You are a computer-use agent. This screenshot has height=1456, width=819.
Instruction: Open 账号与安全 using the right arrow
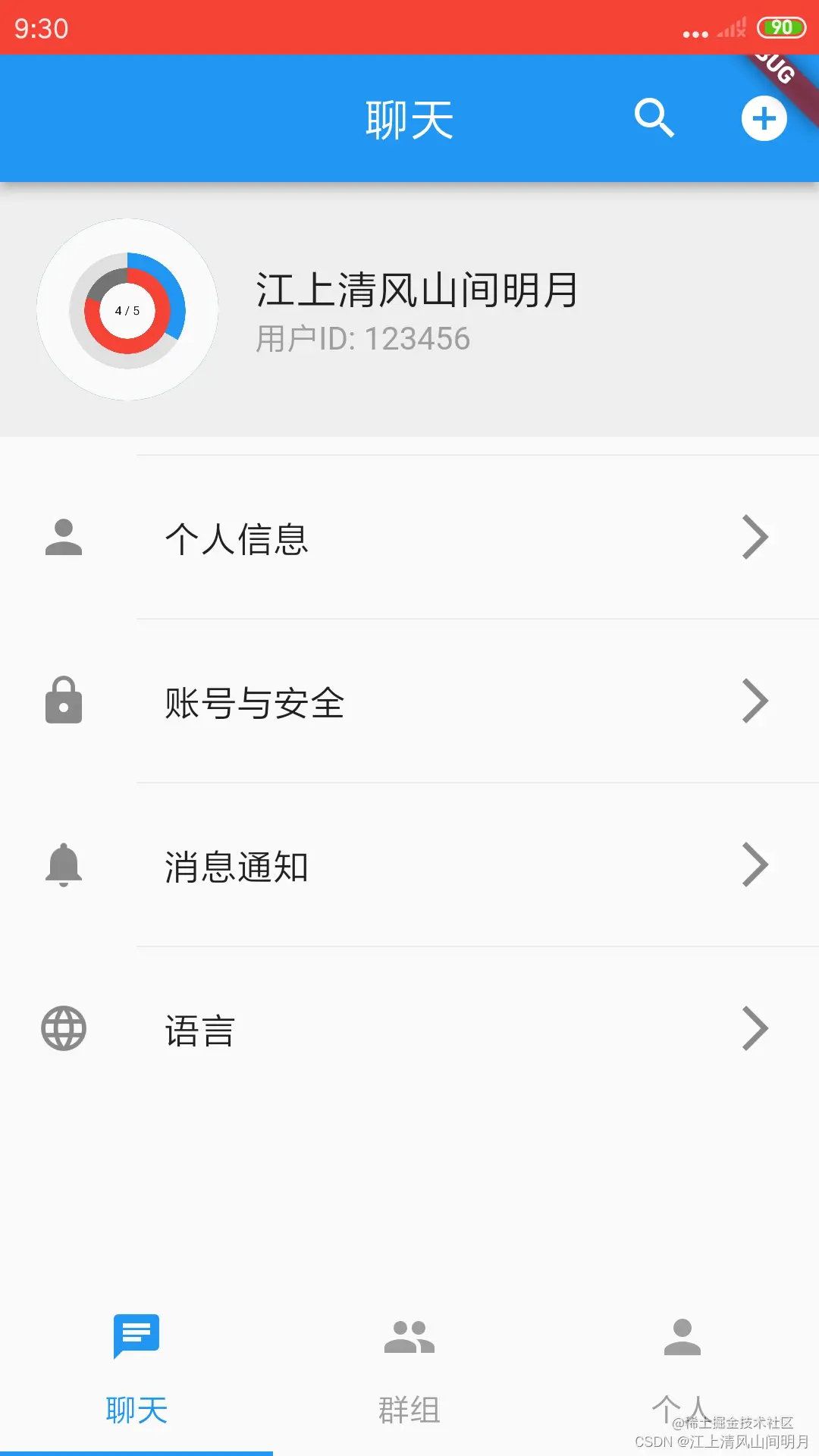click(755, 701)
